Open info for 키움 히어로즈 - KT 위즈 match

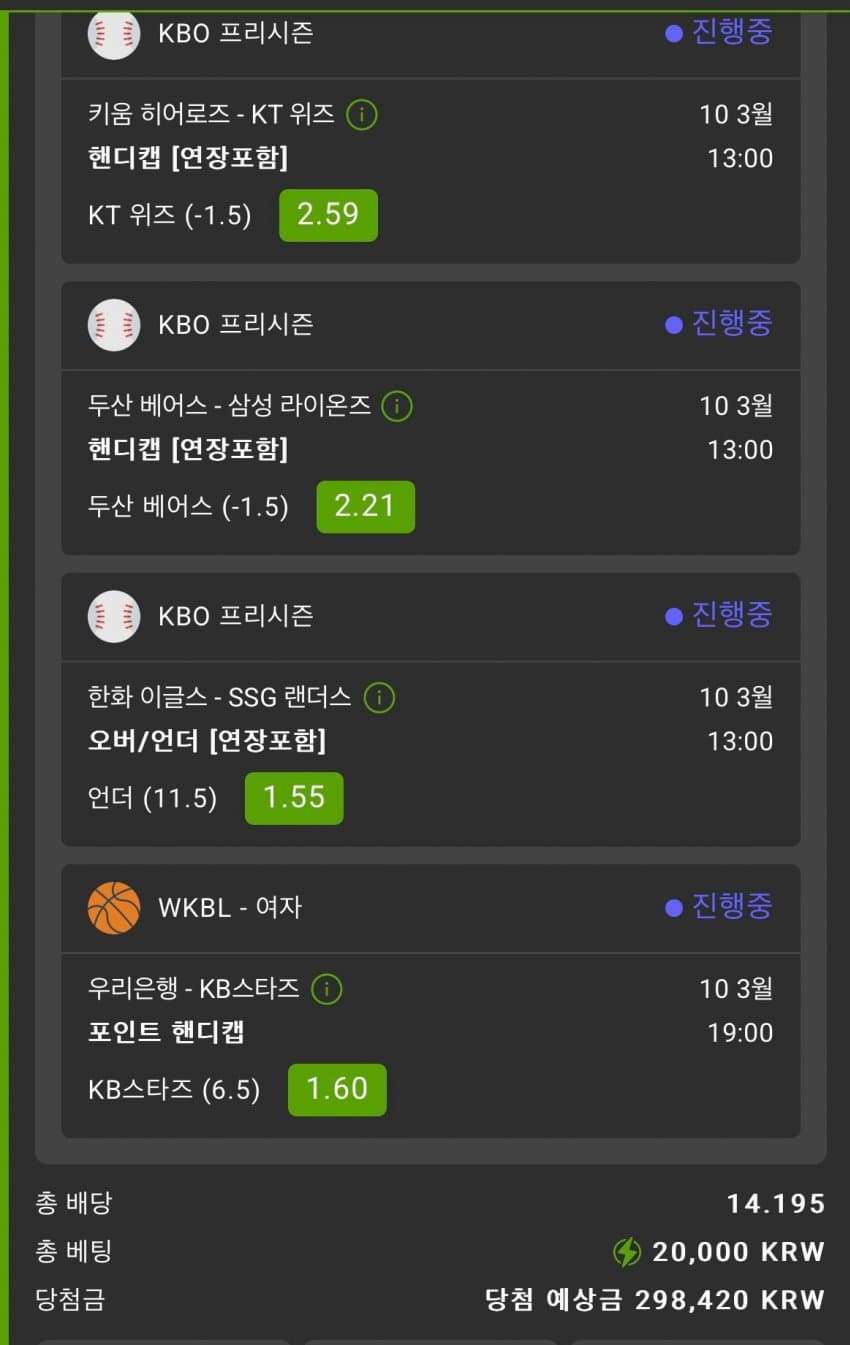click(362, 115)
